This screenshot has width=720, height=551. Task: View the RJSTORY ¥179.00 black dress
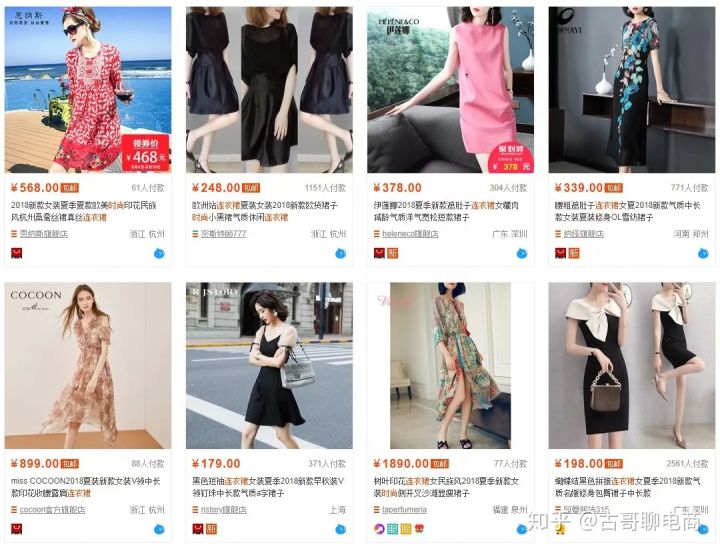[x=269, y=365]
